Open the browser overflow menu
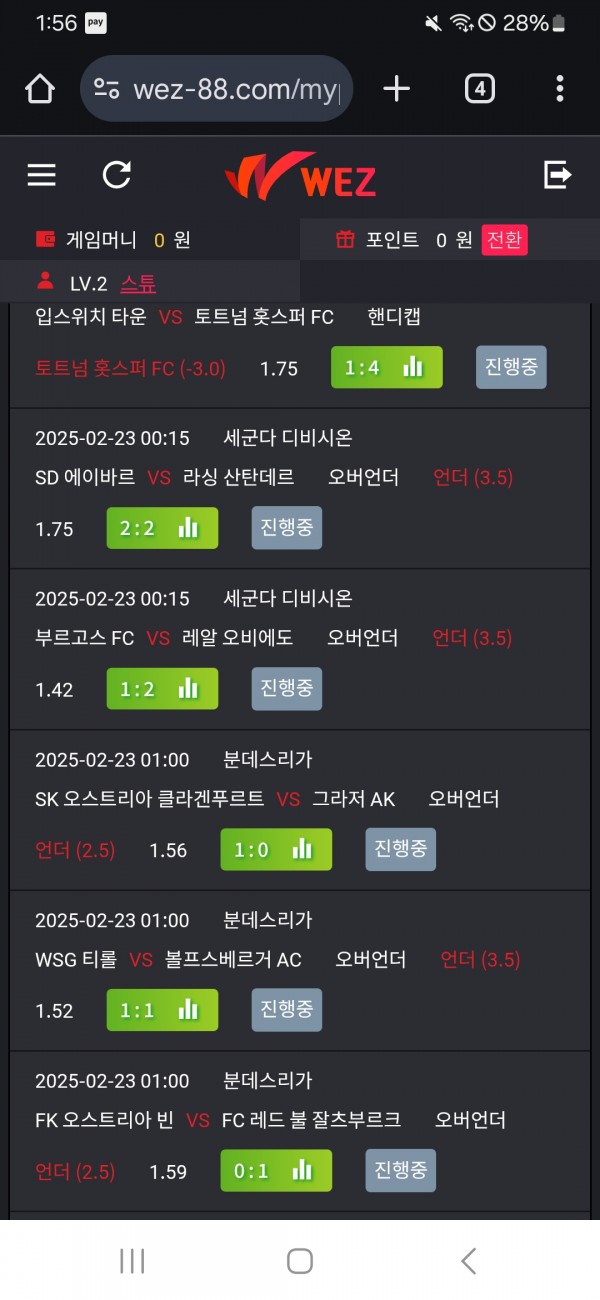The image size is (600, 1300). point(559,90)
